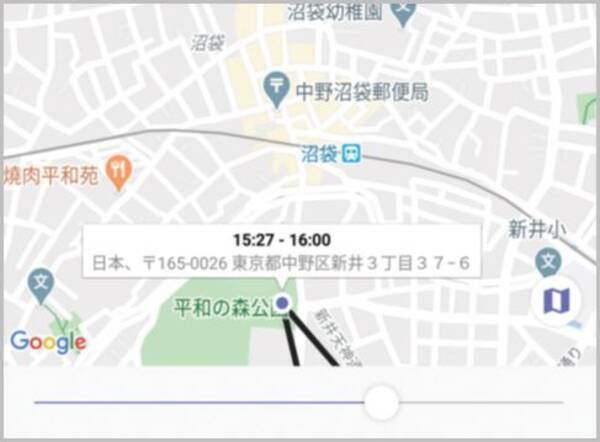Tap the timeline slider handle
This screenshot has width=600, height=442.
point(381,403)
